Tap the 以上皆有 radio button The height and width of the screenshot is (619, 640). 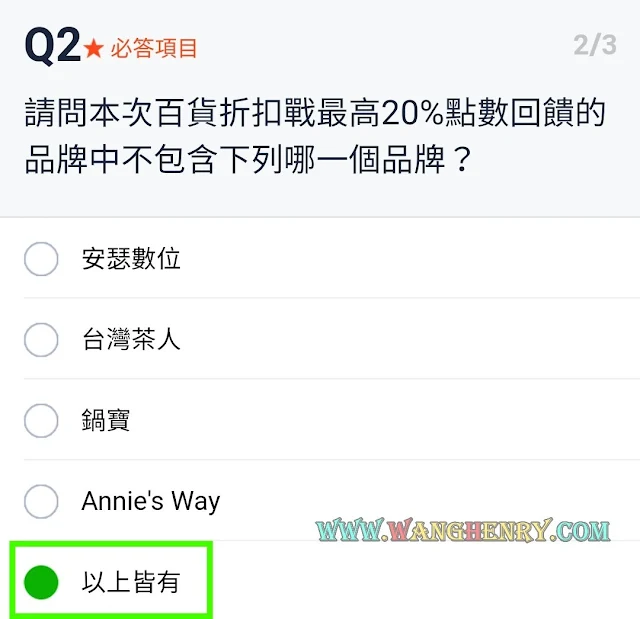point(41,581)
